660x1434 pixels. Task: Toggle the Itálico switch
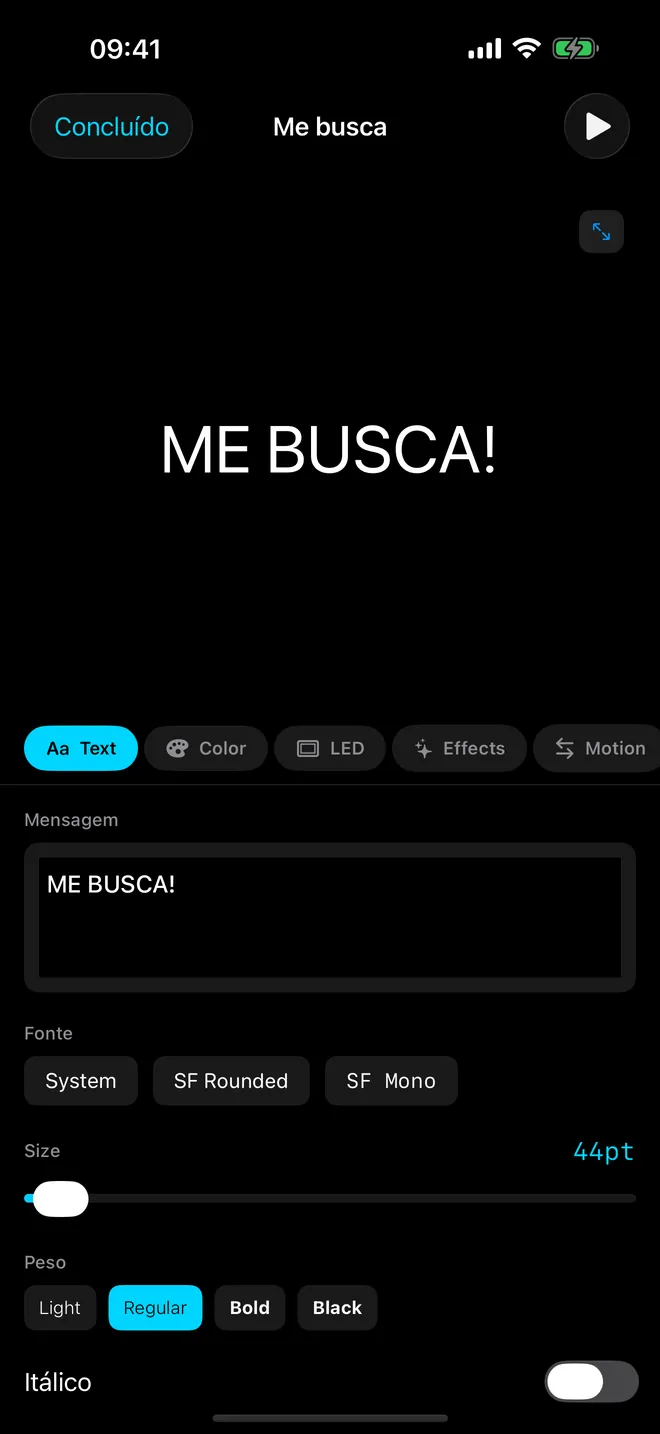[x=591, y=1382]
